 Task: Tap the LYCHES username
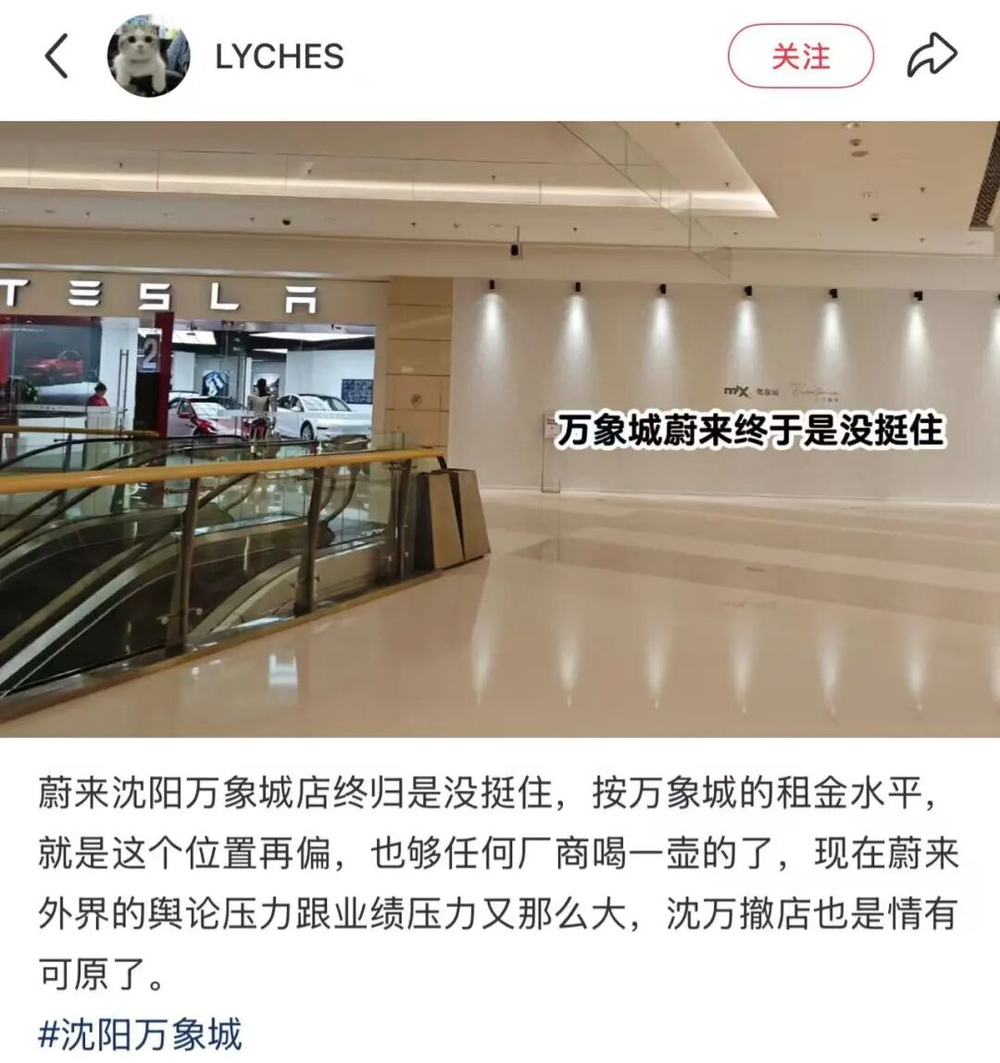[x=279, y=57]
